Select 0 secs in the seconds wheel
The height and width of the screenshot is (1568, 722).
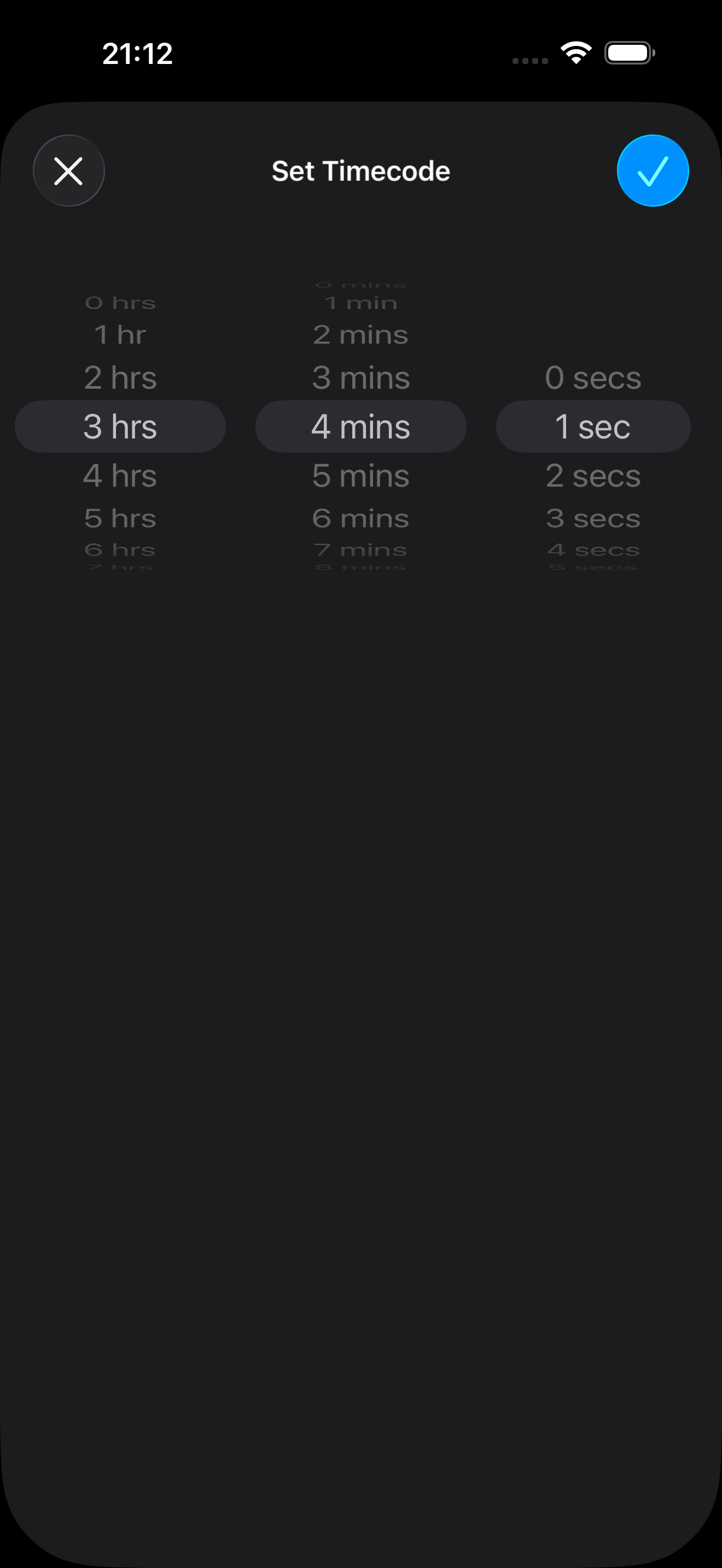pyautogui.click(x=593, y=378)
